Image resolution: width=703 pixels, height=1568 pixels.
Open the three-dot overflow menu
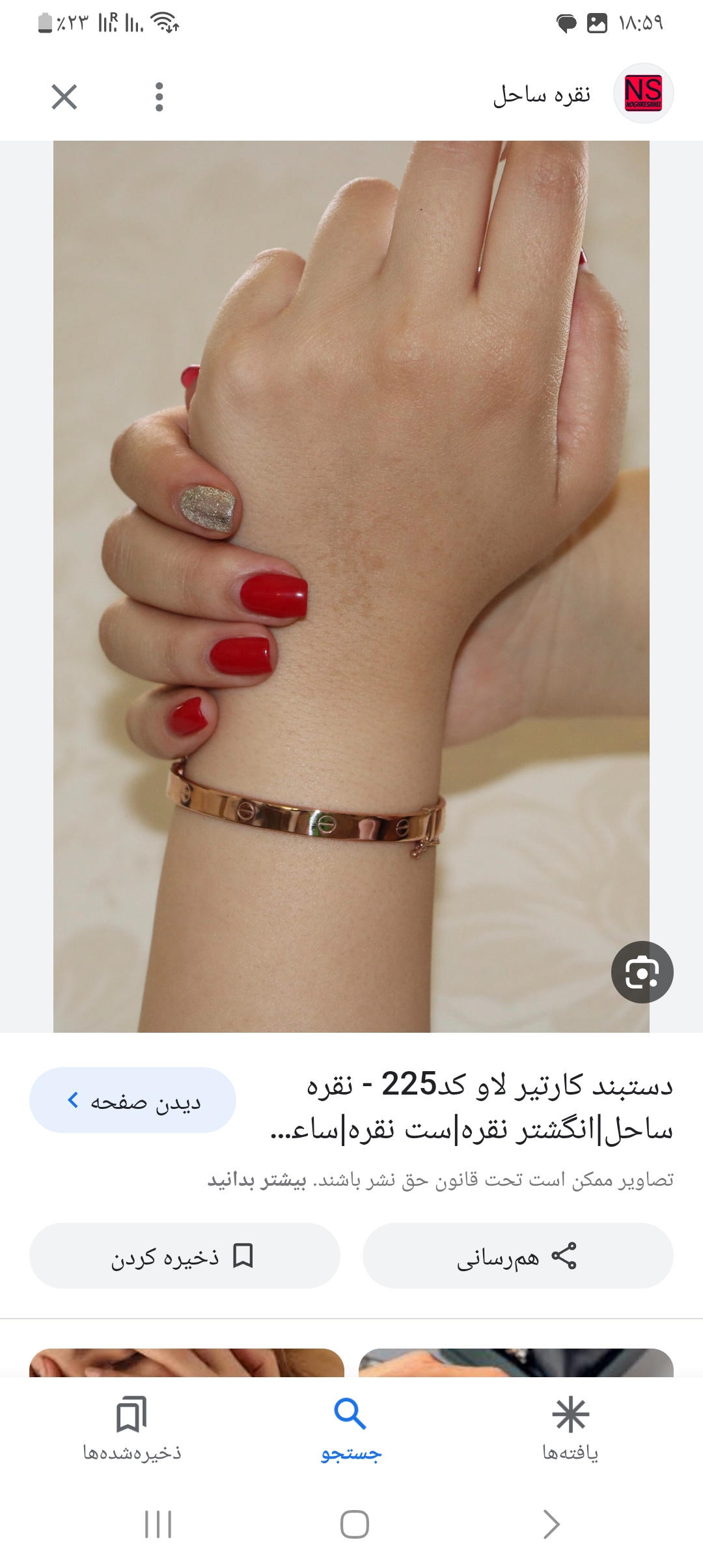[x=159, y=97]
